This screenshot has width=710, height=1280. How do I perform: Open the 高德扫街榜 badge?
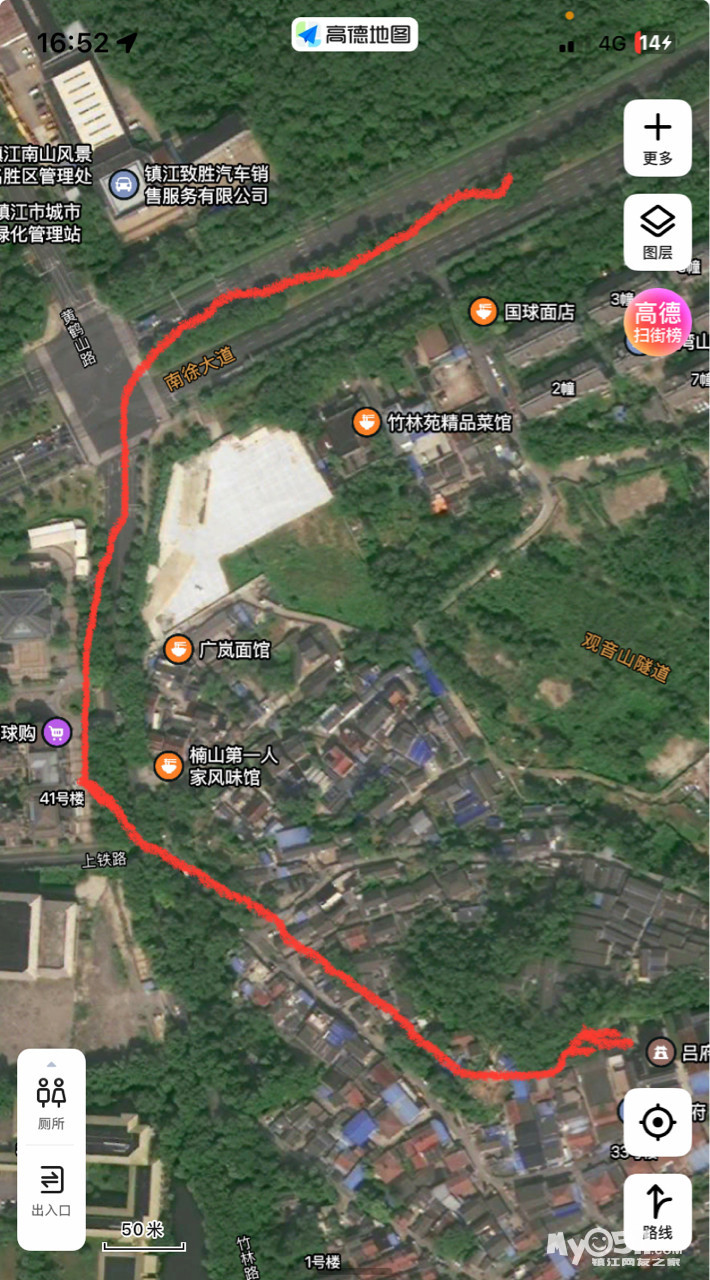click(657, 320)
